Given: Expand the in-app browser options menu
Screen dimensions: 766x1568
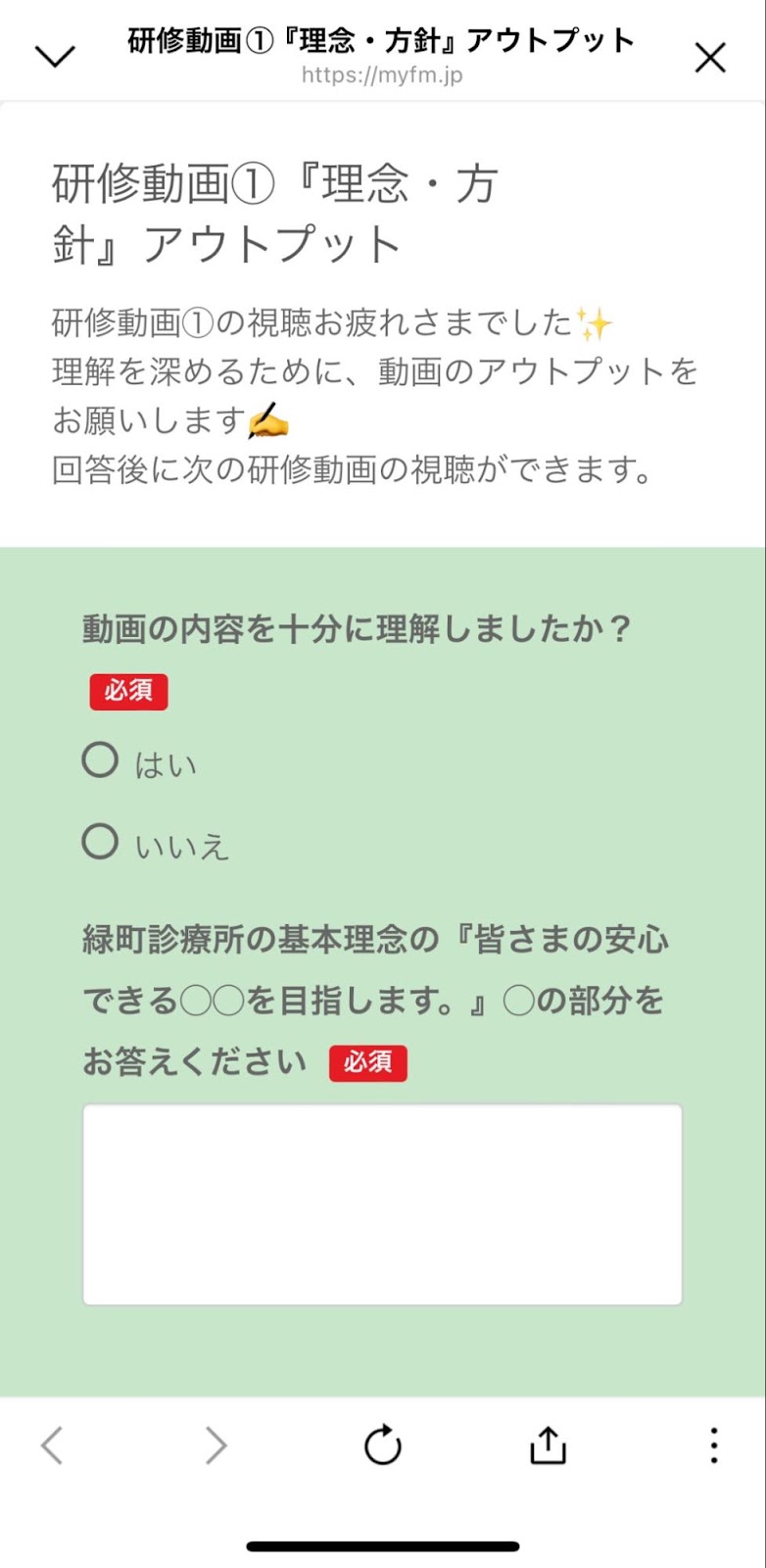Looking at the screenshot, I should pos(714,1445).
